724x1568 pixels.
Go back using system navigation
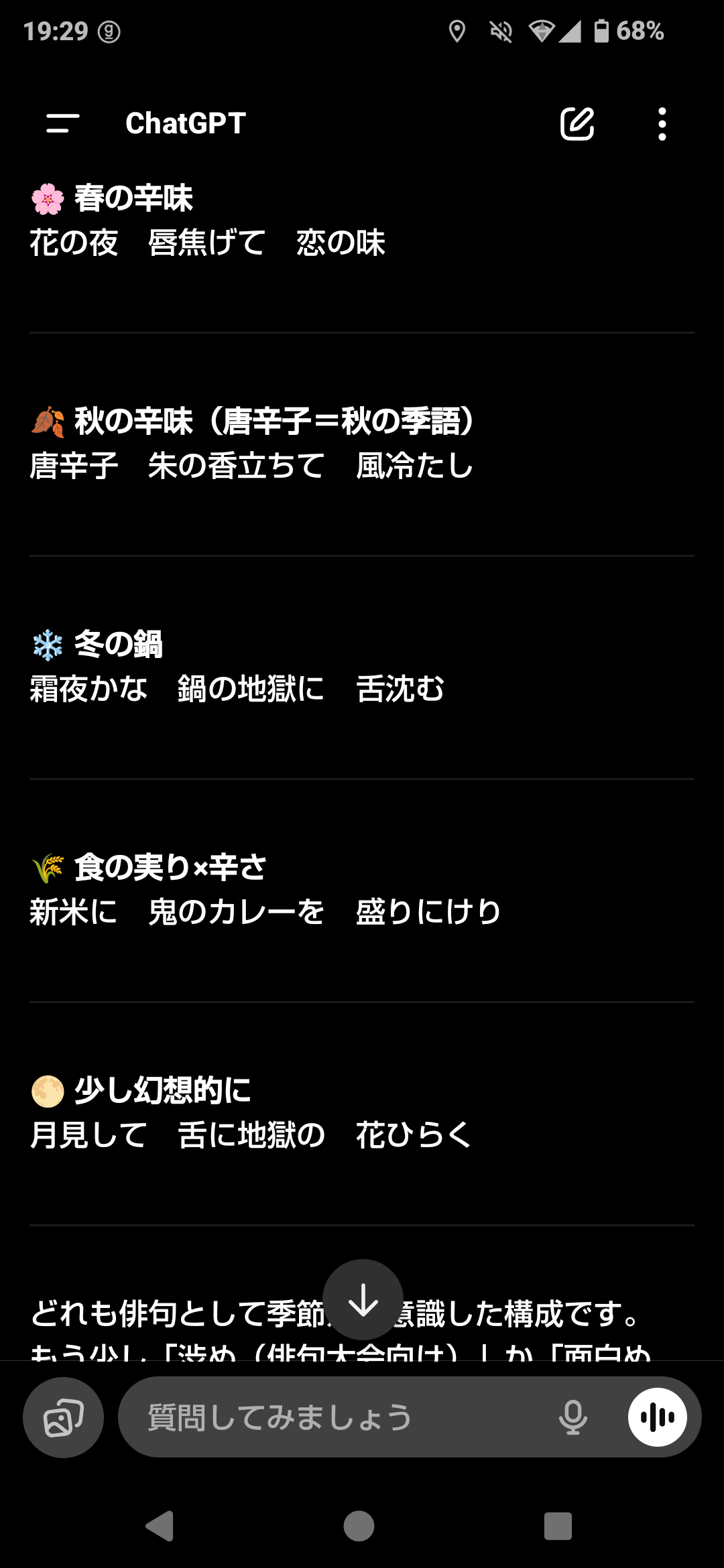(160, 1526)
